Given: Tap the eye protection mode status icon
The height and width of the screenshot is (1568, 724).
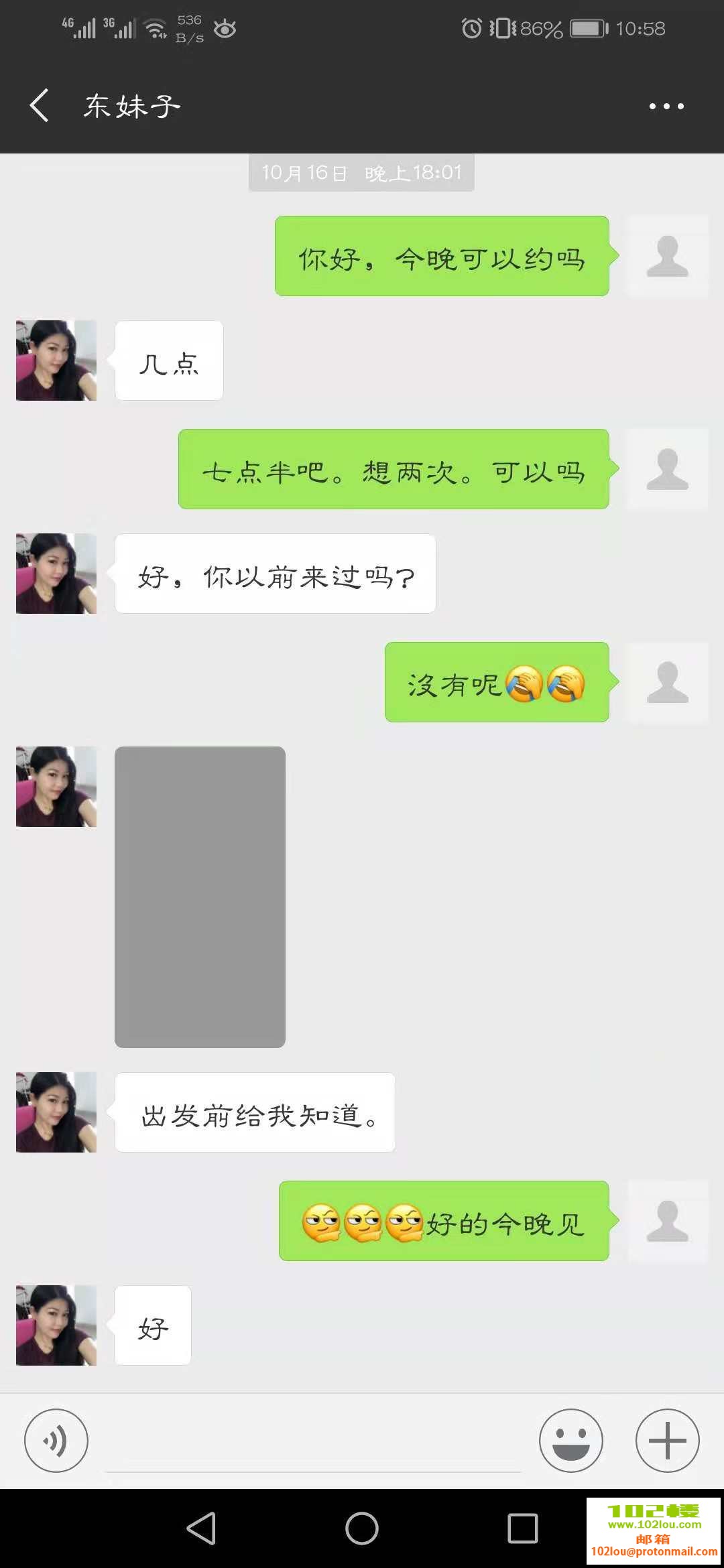Looking at the screenshot, I should click(x=225, y=29).
